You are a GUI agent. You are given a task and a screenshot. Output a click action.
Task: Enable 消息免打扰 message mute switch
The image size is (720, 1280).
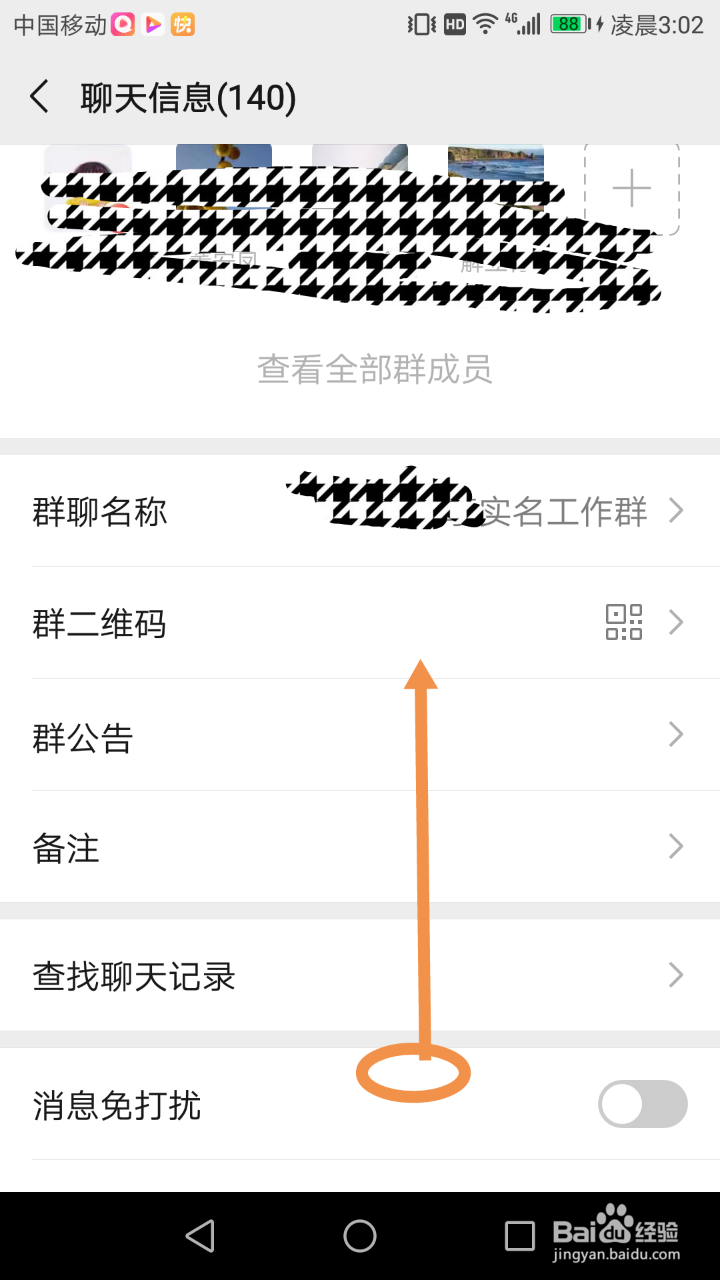(642, 1103)
